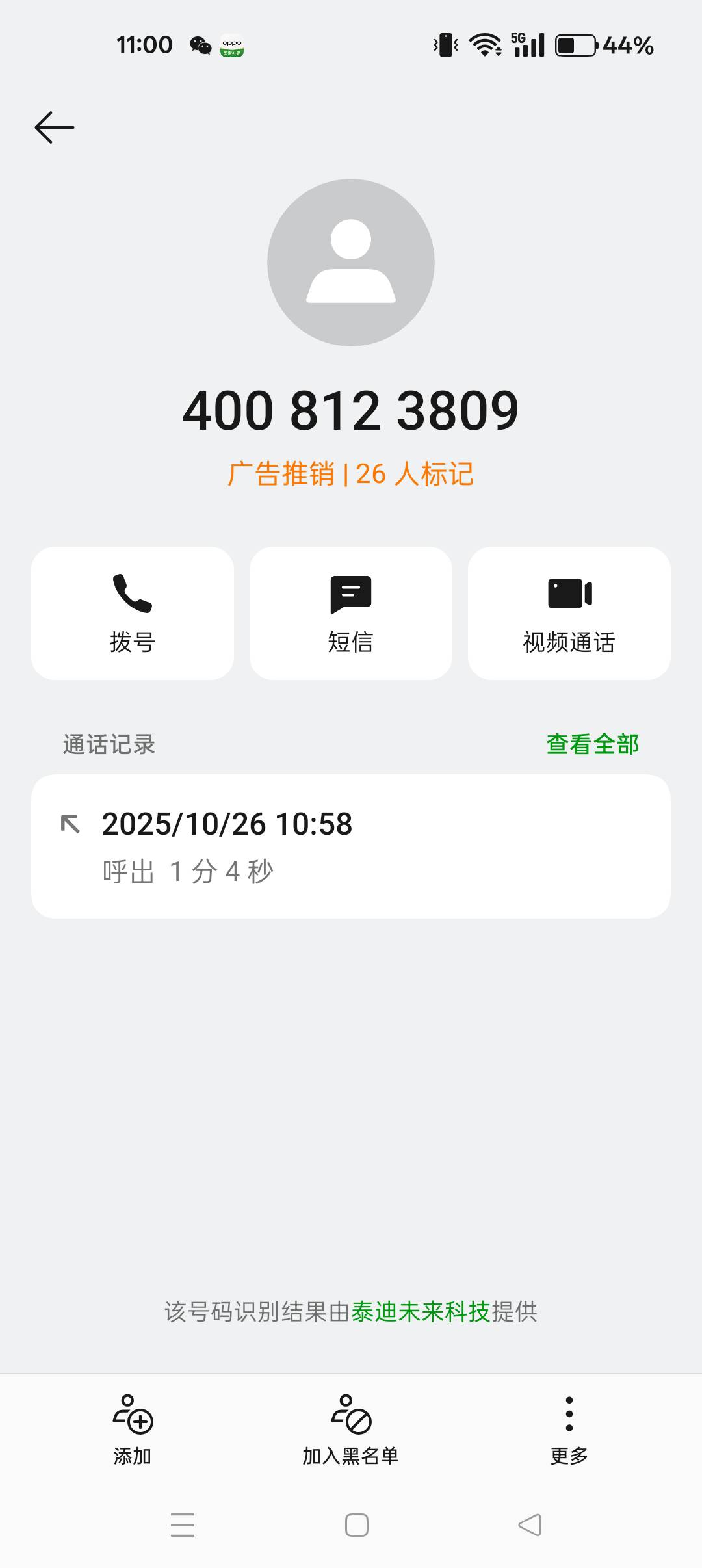Start a 视频通话 video call
This screenshot has height=1568, width=702.
pos(569,613)
